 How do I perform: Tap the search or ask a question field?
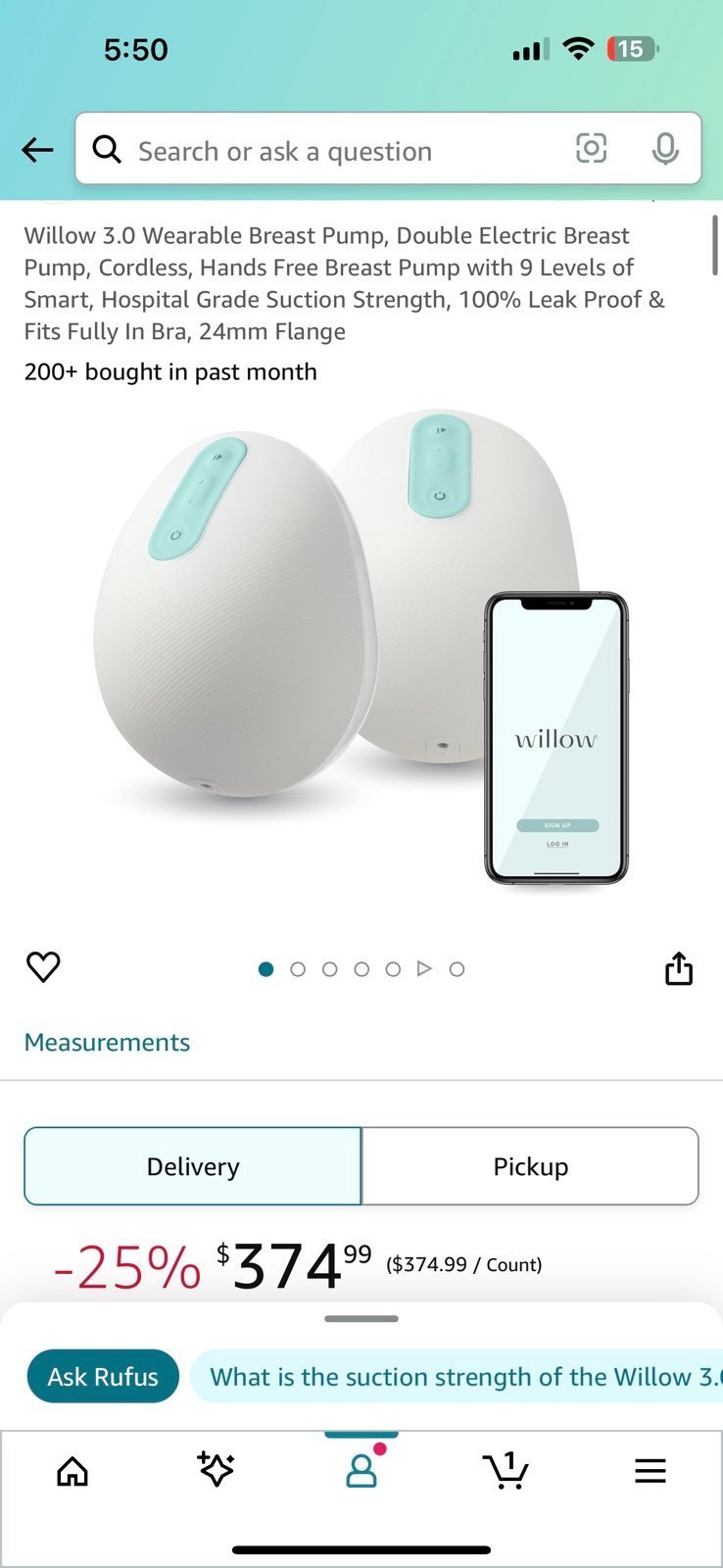click(x=388, y=149)
